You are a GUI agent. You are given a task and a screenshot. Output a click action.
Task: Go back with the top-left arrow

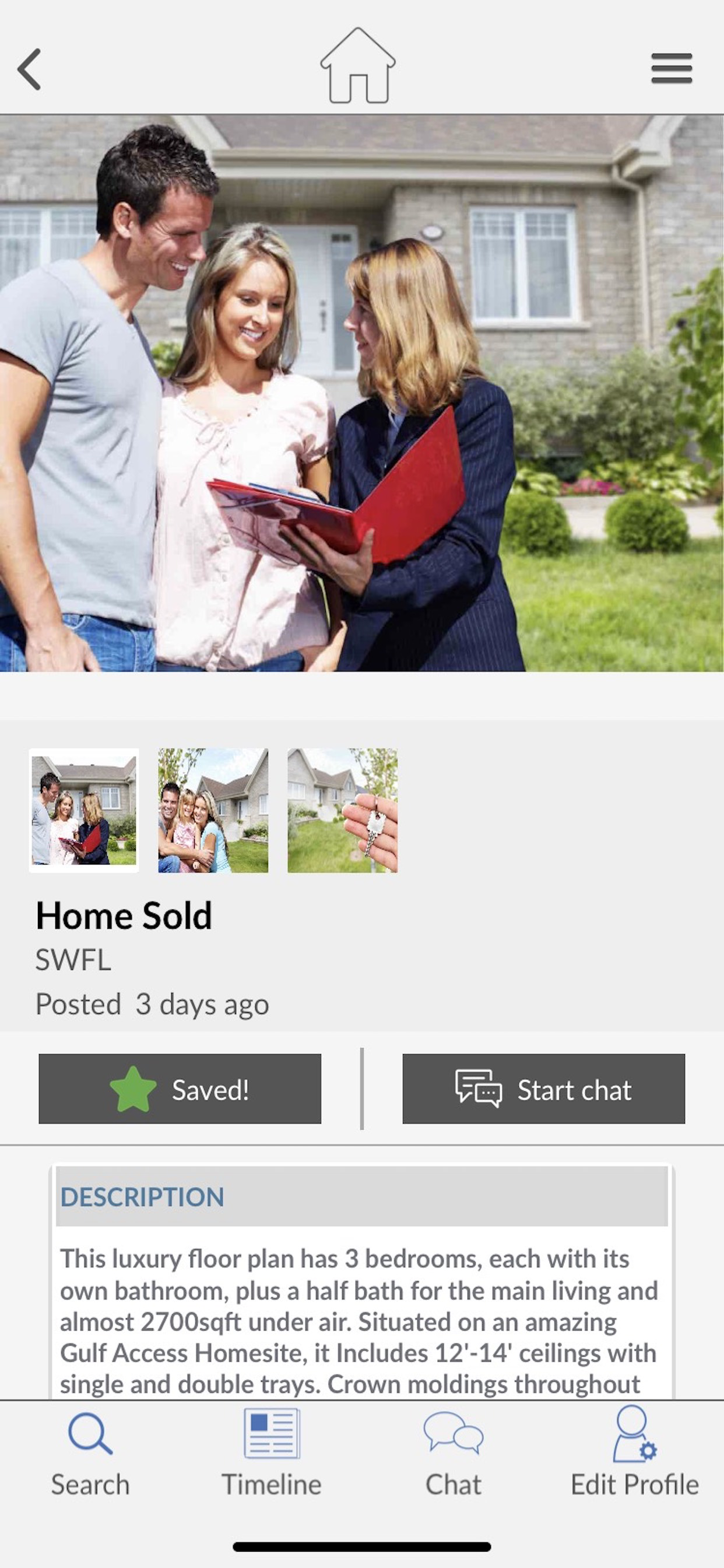point(29,69)
